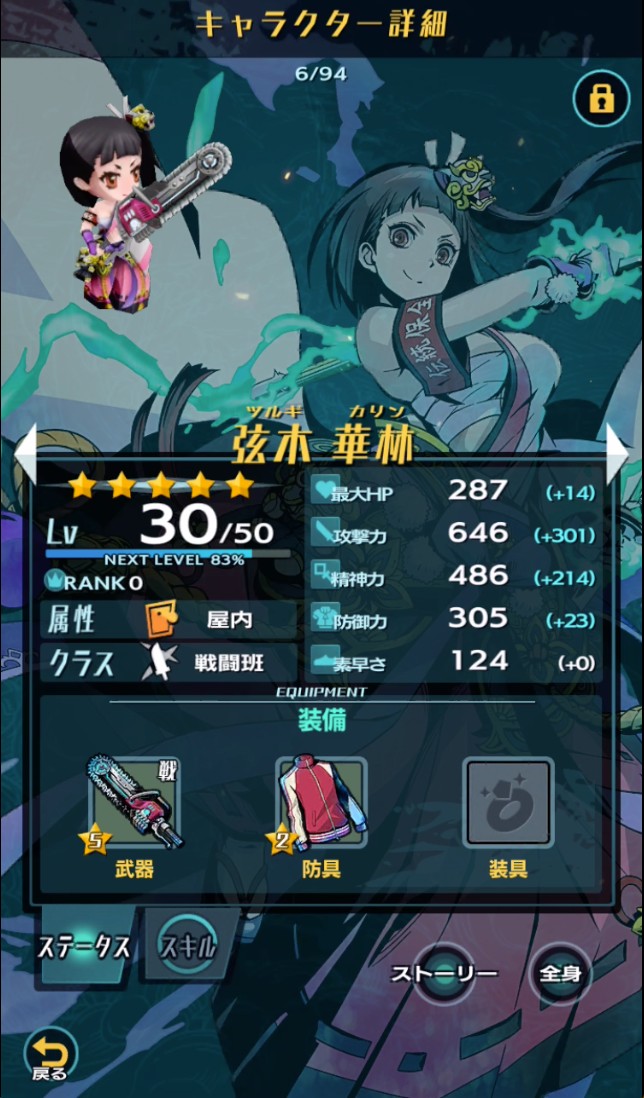Switch to the ステータス tab
The height and width of the screenshot is (1098, 644).
tap(85, 947)
